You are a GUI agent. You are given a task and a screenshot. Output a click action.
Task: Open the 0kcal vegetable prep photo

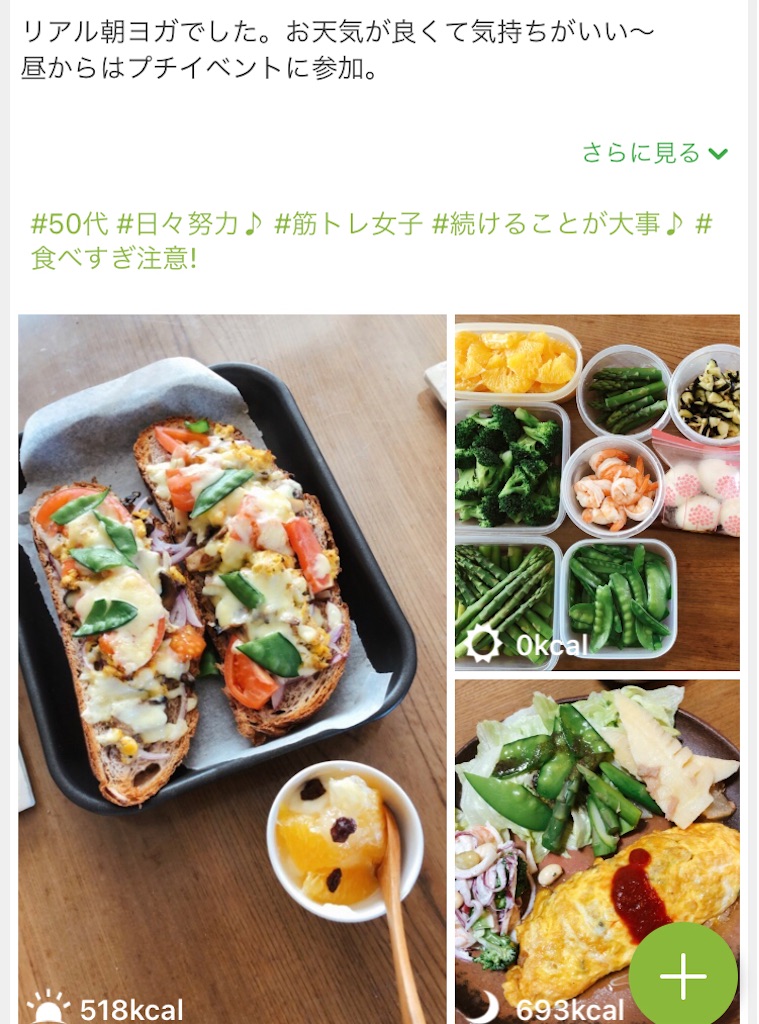597,492
